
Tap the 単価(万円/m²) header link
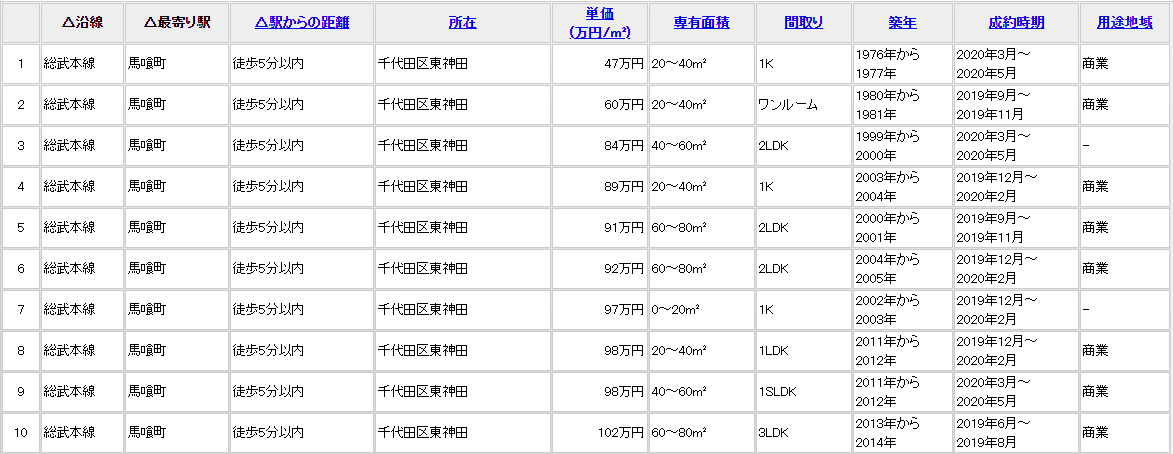click(x=599, y=22)
